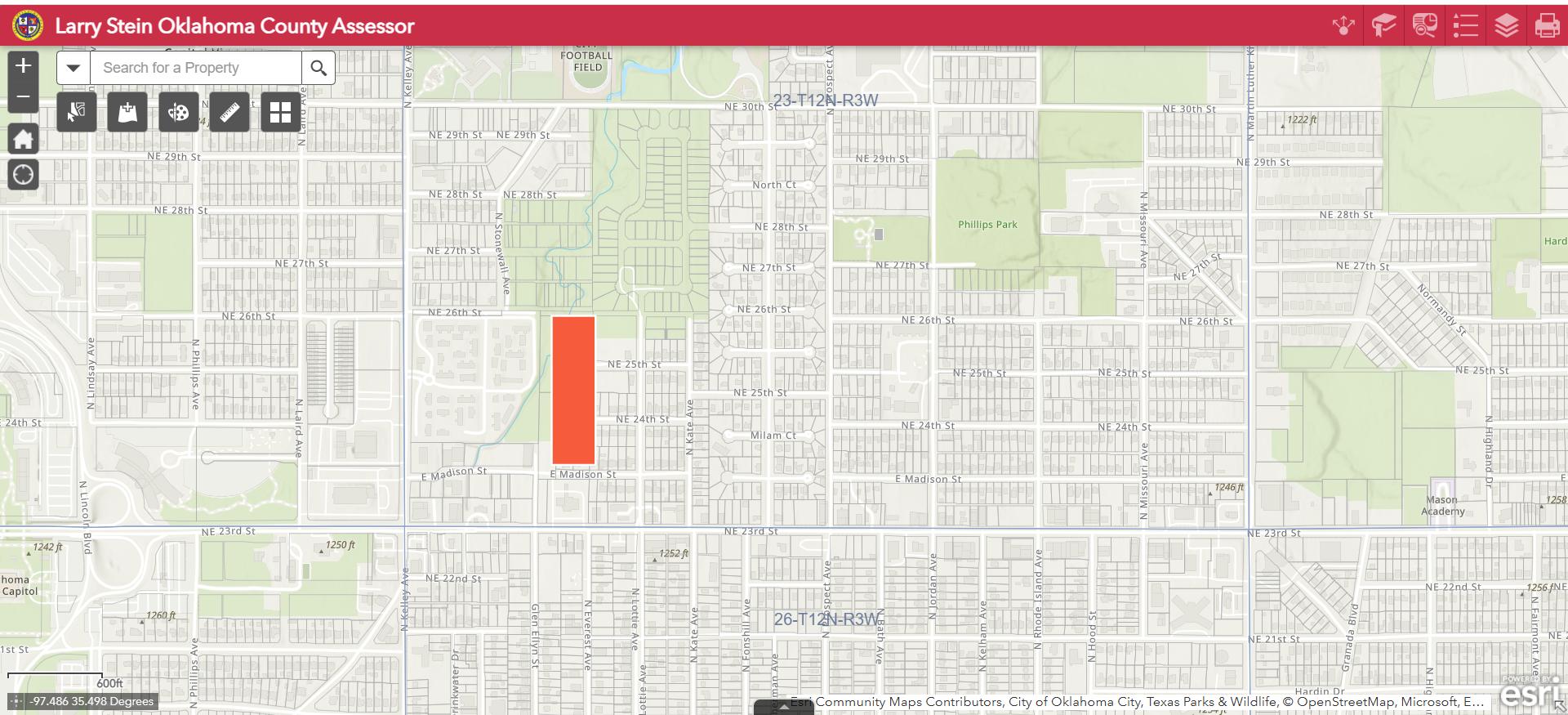The width and height of the screenshot is (1568, 715).
Task: Open the map layers panel
Action: tap(1506, 25)
